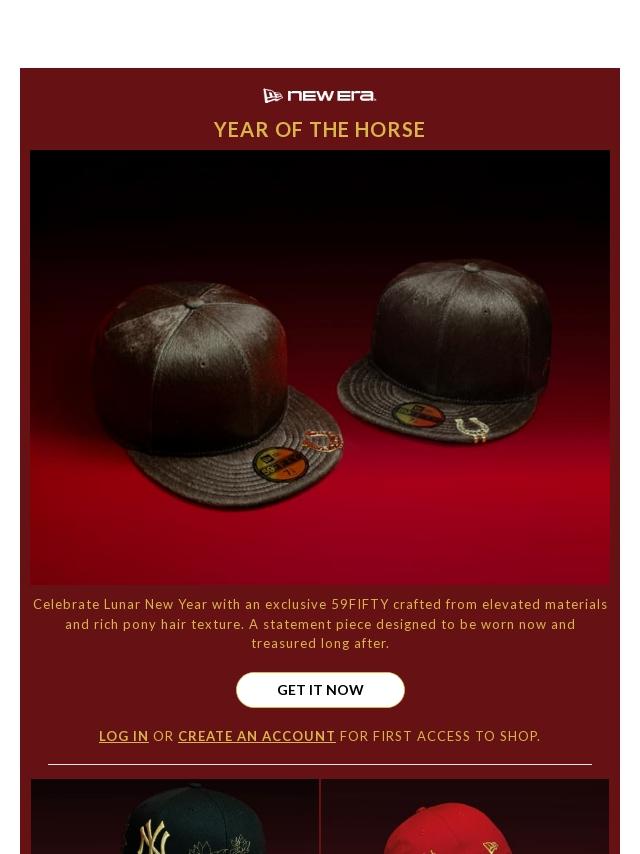Viewport: 640px width, 854px height.
Task: View the red cap tile
Action: 465,818
